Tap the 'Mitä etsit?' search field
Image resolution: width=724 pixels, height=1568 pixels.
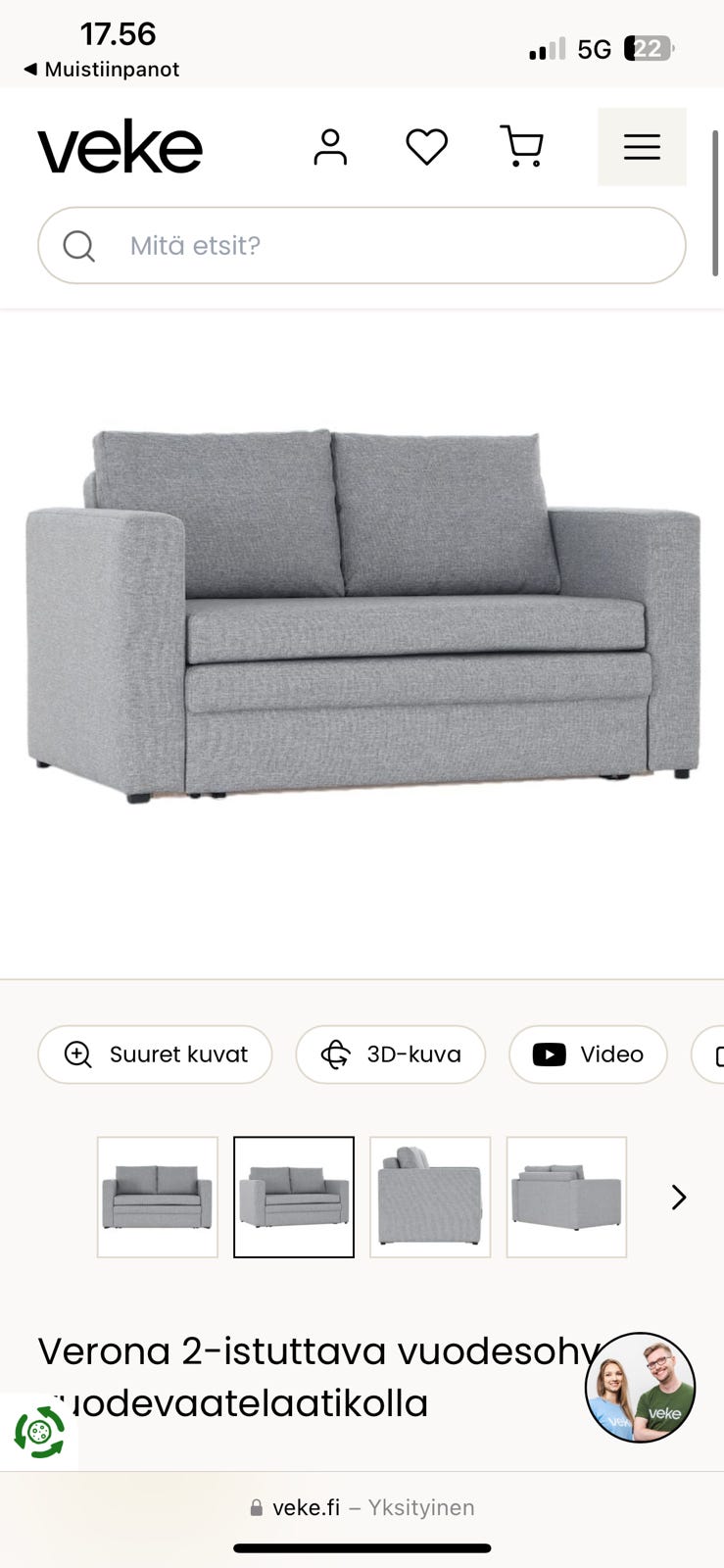(x=362, y=245)
